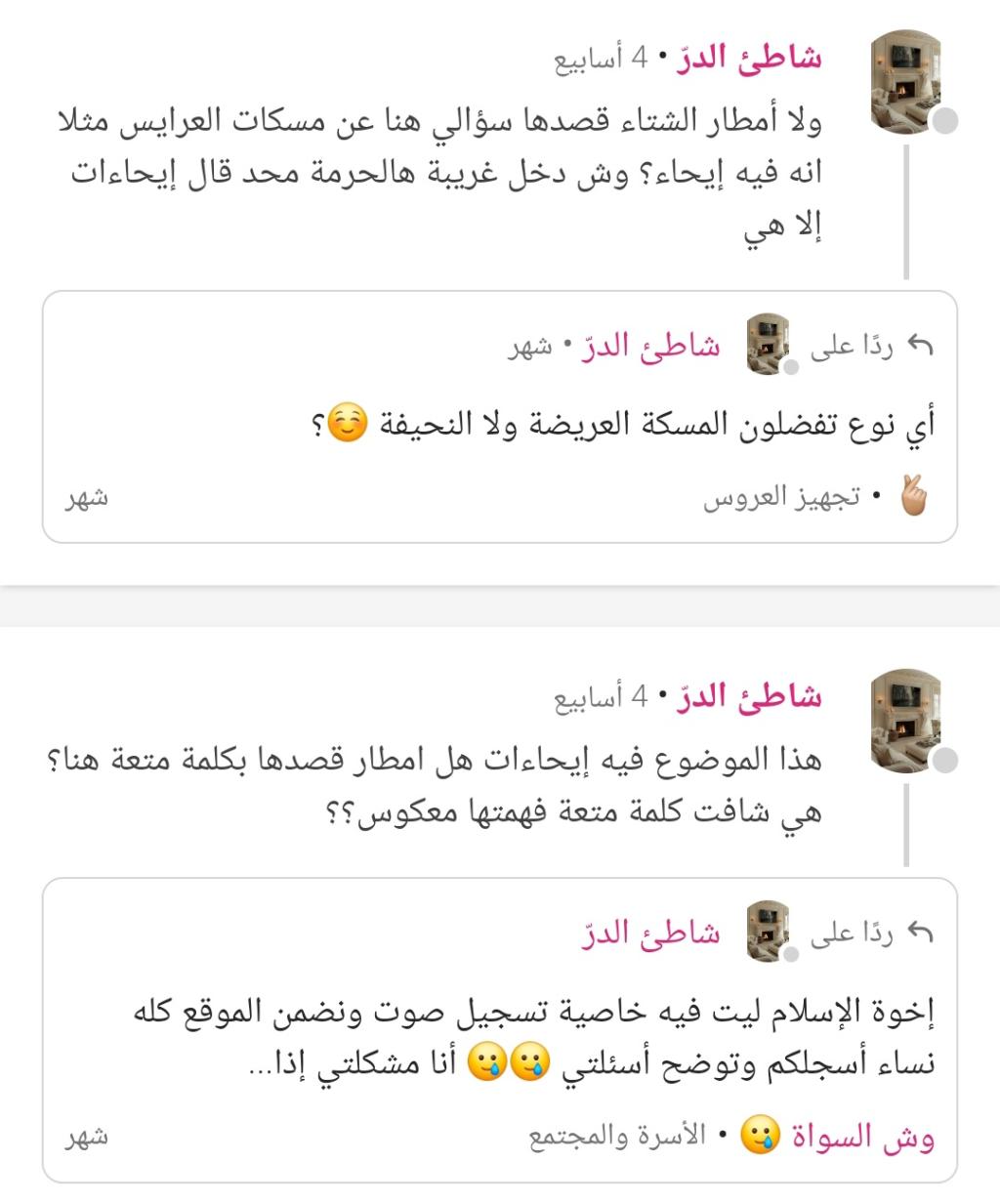This screenshot has width=1000, height=1204.
Task: Tap username شاطئ الدرّ on the first comment
Action: coord(749,58)
